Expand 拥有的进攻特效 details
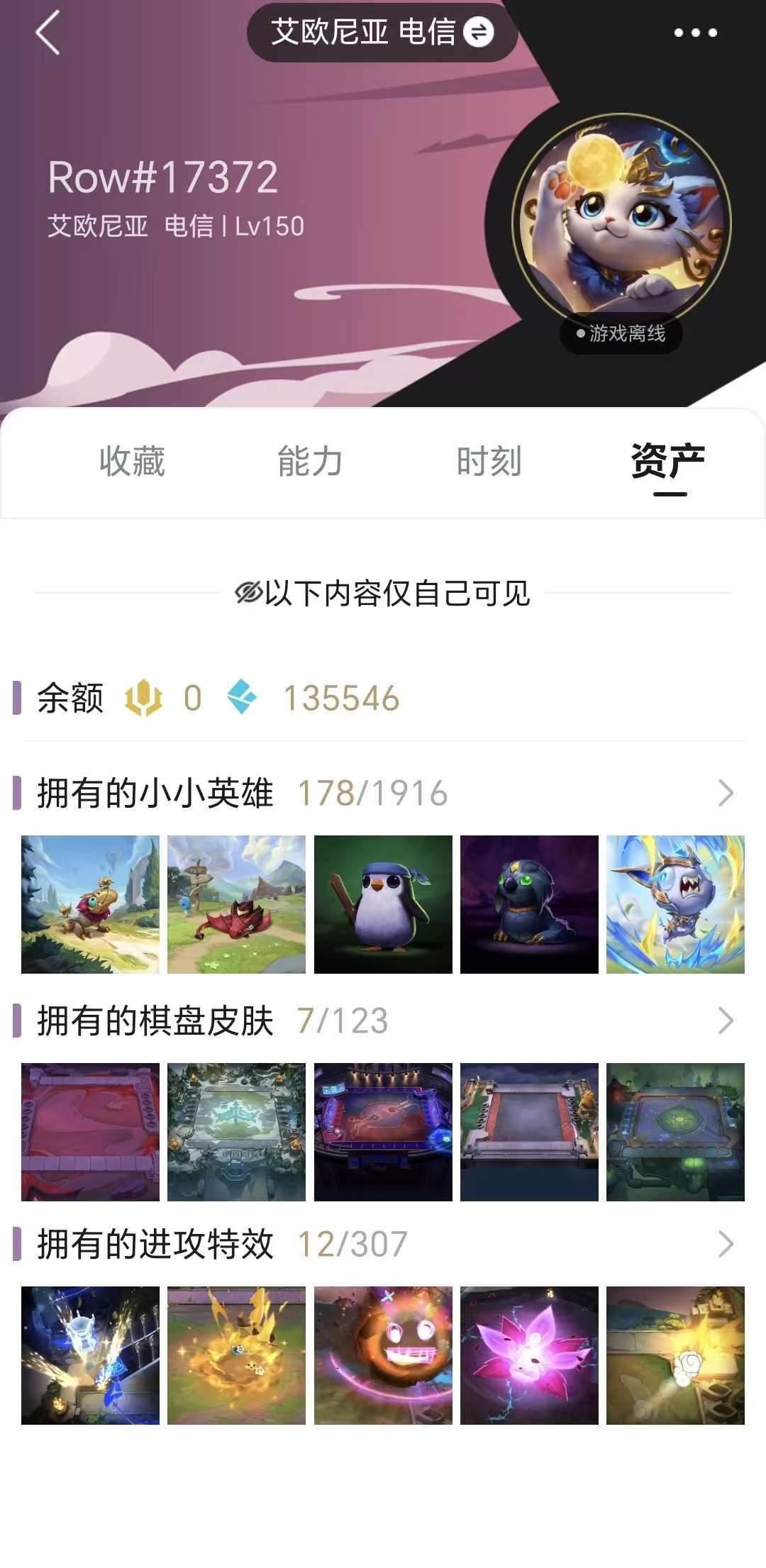Screen dimensions: 766x1568 coord(725,1245)
